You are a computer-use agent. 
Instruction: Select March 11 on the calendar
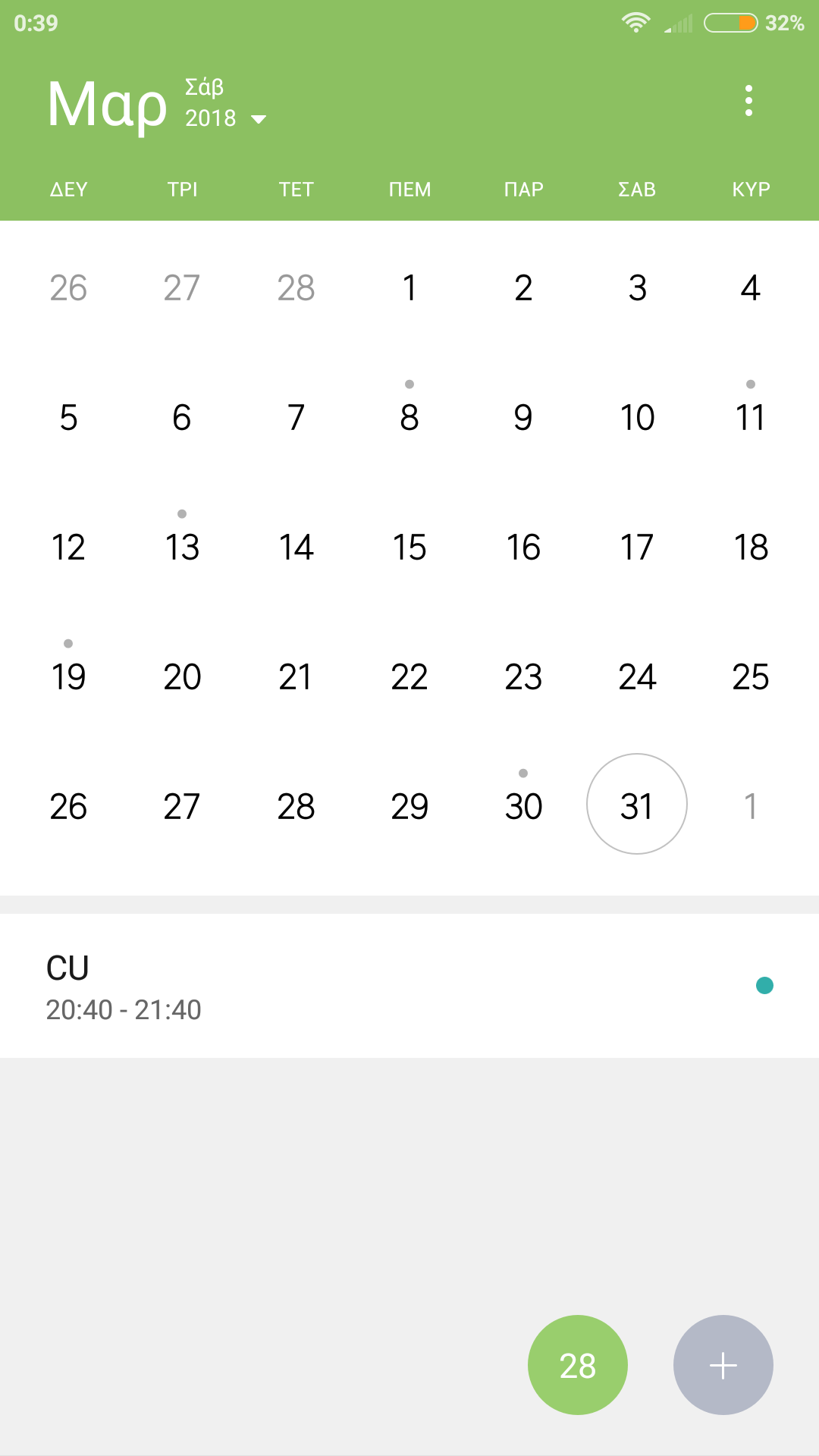751,417
